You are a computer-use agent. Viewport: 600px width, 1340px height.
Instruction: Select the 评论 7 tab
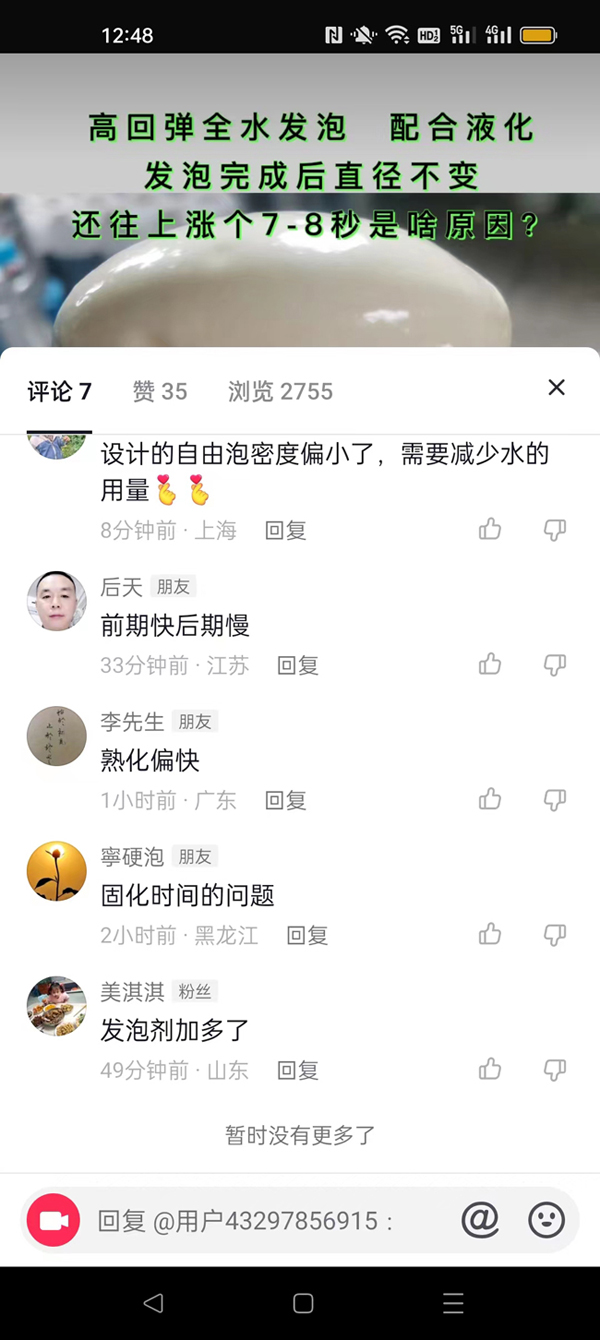59,391
